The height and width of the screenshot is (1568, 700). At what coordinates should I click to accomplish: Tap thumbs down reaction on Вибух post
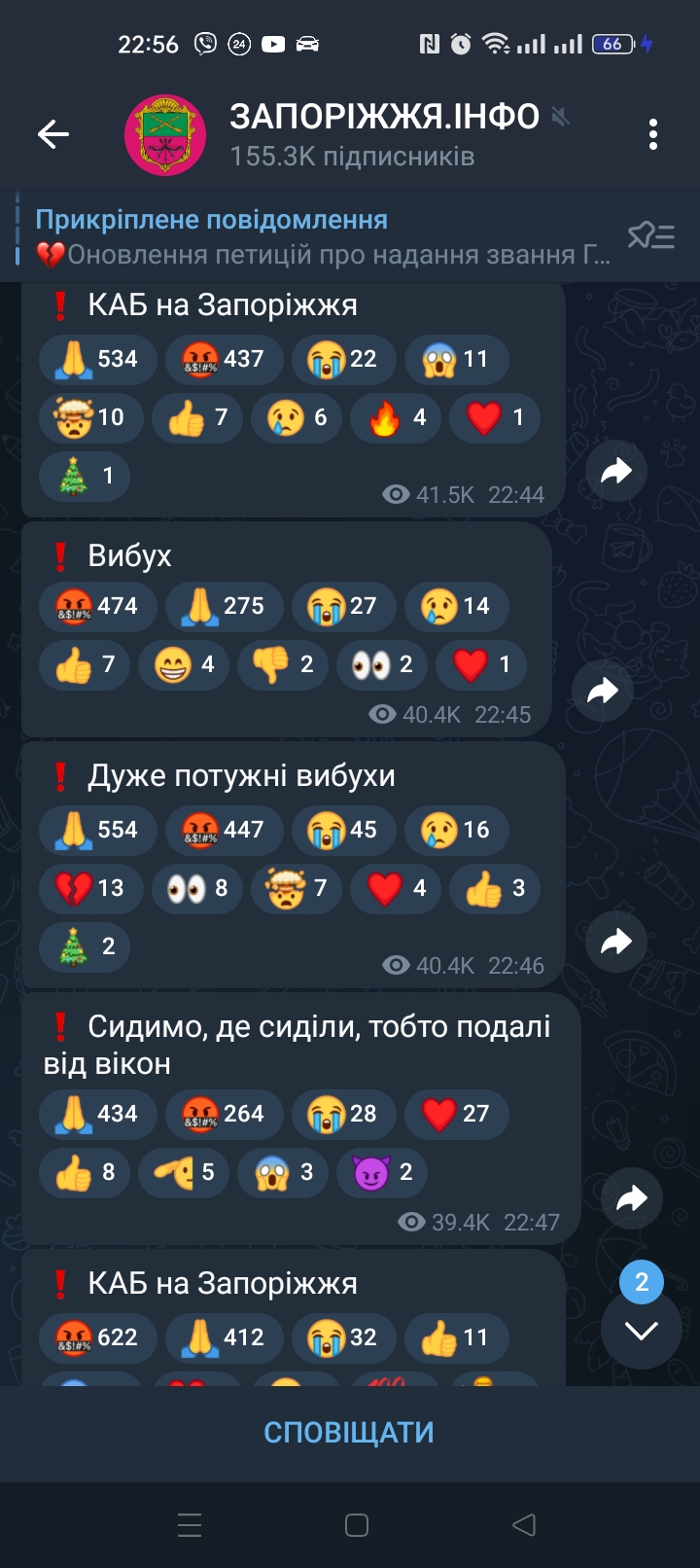coord(283,664)
